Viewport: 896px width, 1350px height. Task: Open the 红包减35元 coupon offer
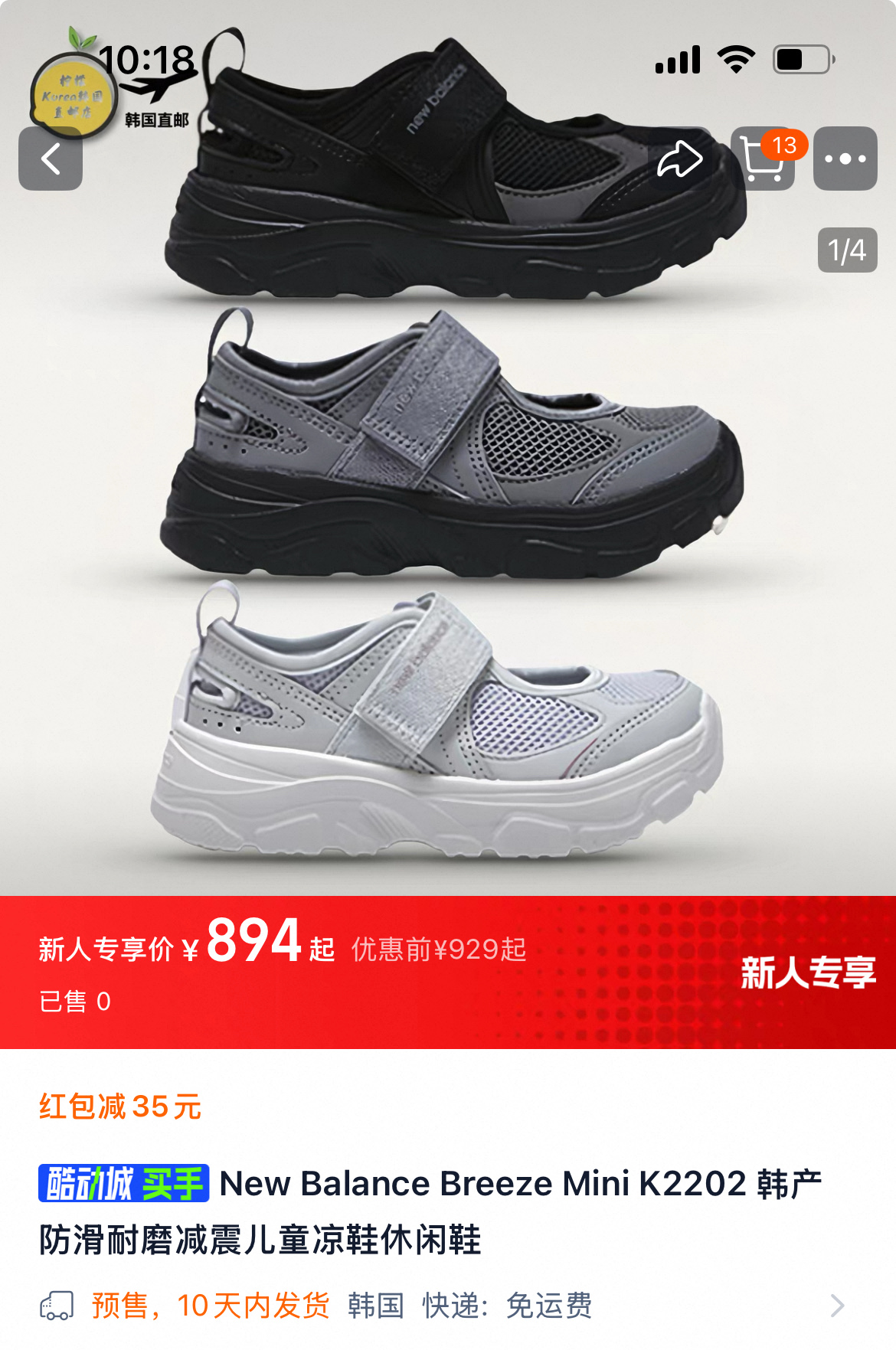point(120,1106)
